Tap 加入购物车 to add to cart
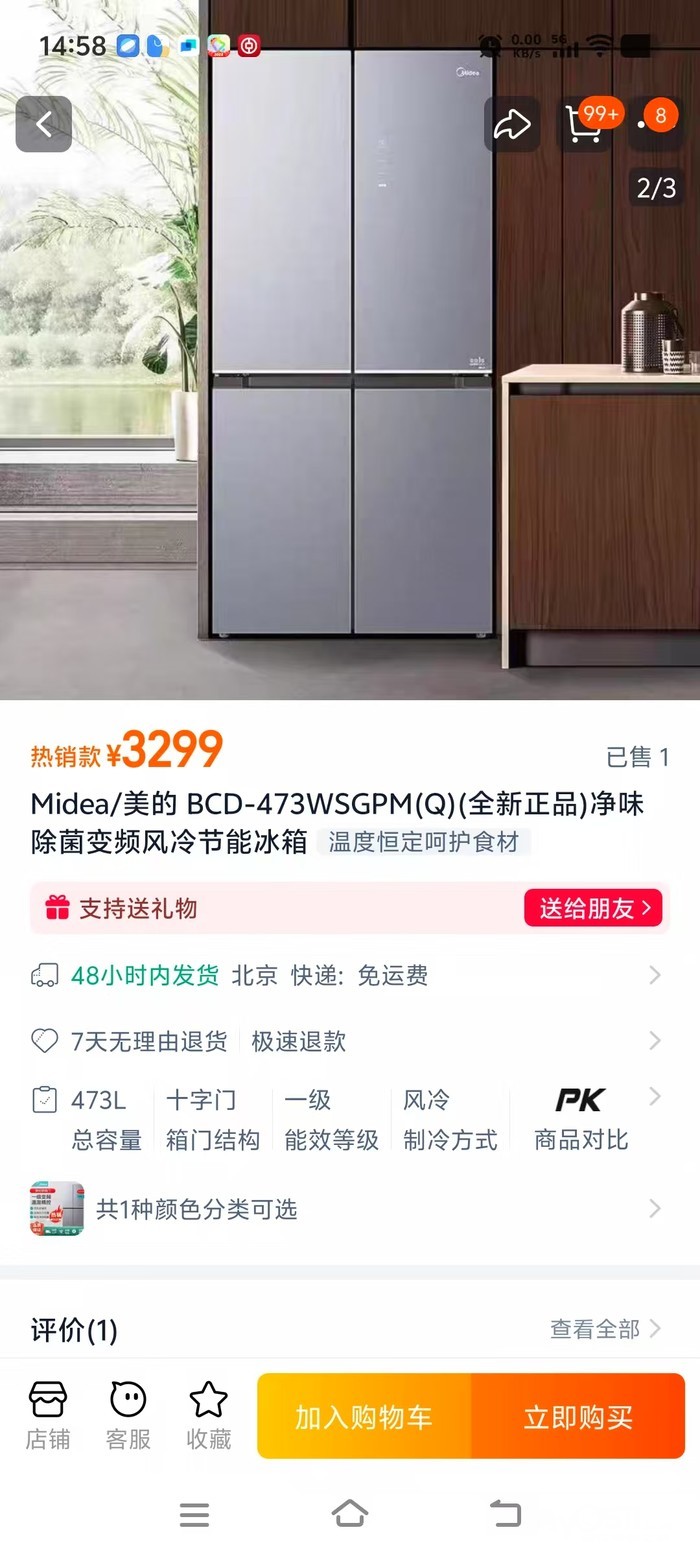Image resolution: width=700 pixels, height=1556 pixels. 364,1416
